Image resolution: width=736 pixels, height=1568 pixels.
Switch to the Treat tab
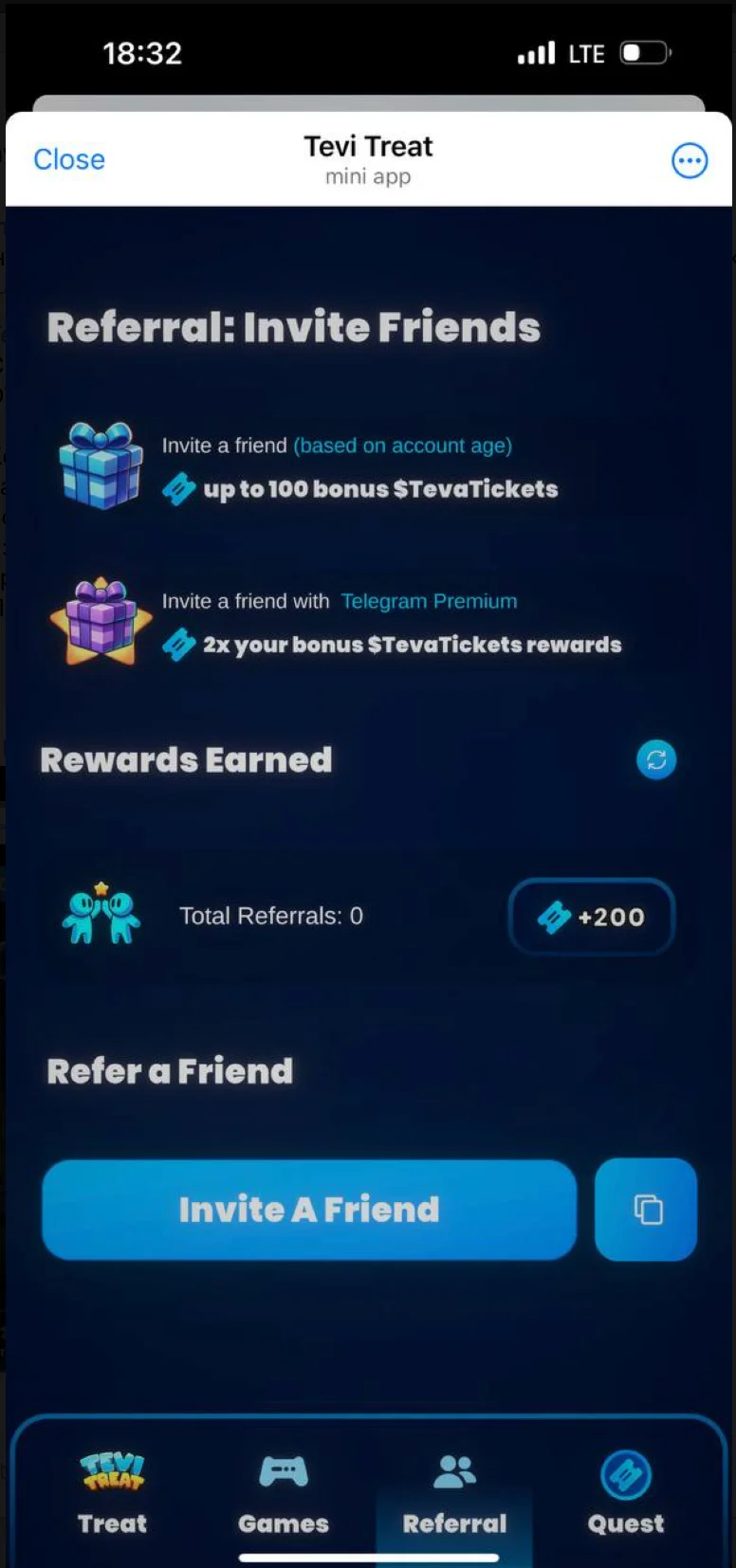[112, 1494]
